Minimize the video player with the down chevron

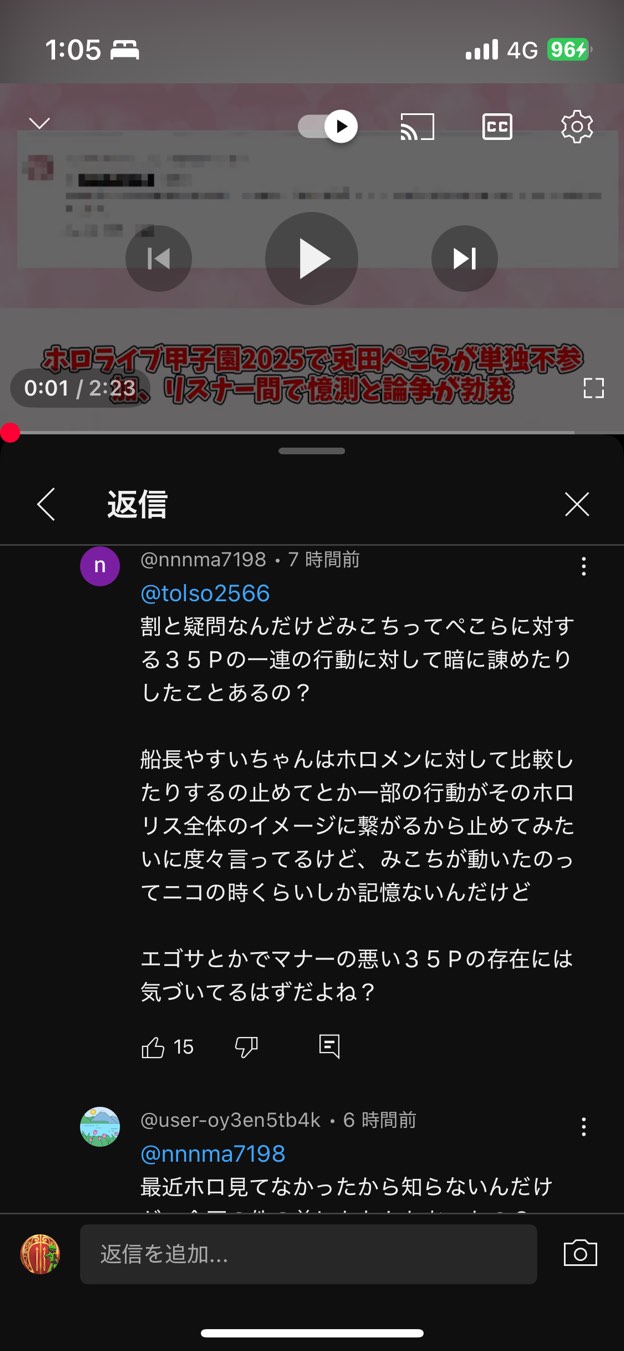tap(39, 124)
